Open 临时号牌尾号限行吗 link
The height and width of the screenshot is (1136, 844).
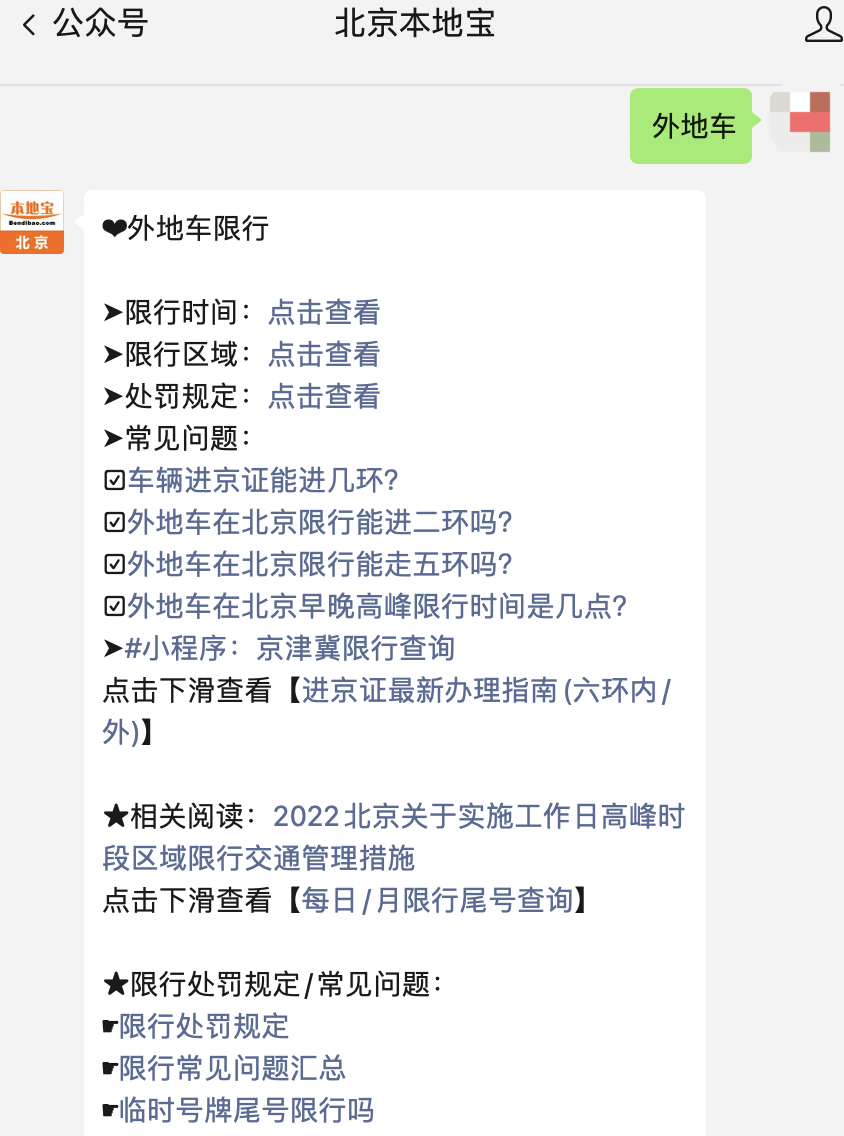click(x=246, y=1111)
